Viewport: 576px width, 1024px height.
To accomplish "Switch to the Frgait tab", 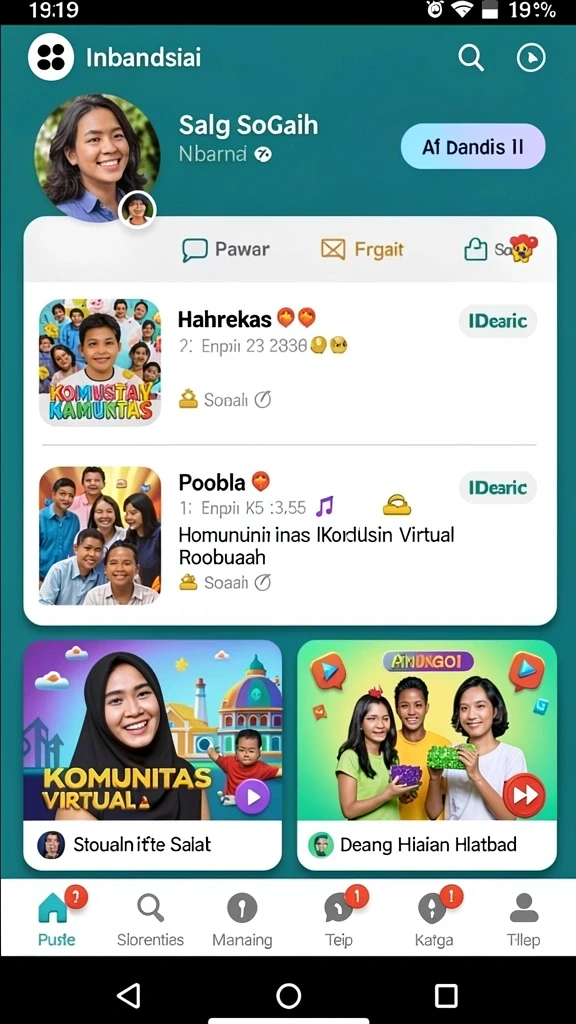I will [362, 249].
